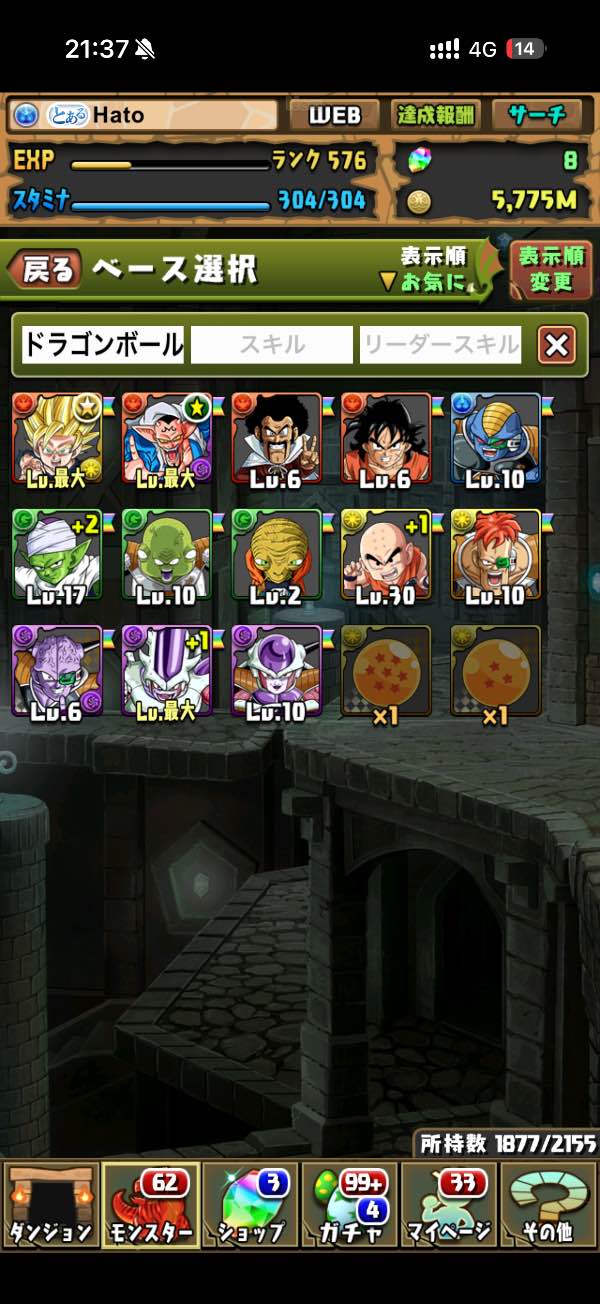Change sort order with 表示順変更
Viewport: 600px width, 1304px height.
549,271
